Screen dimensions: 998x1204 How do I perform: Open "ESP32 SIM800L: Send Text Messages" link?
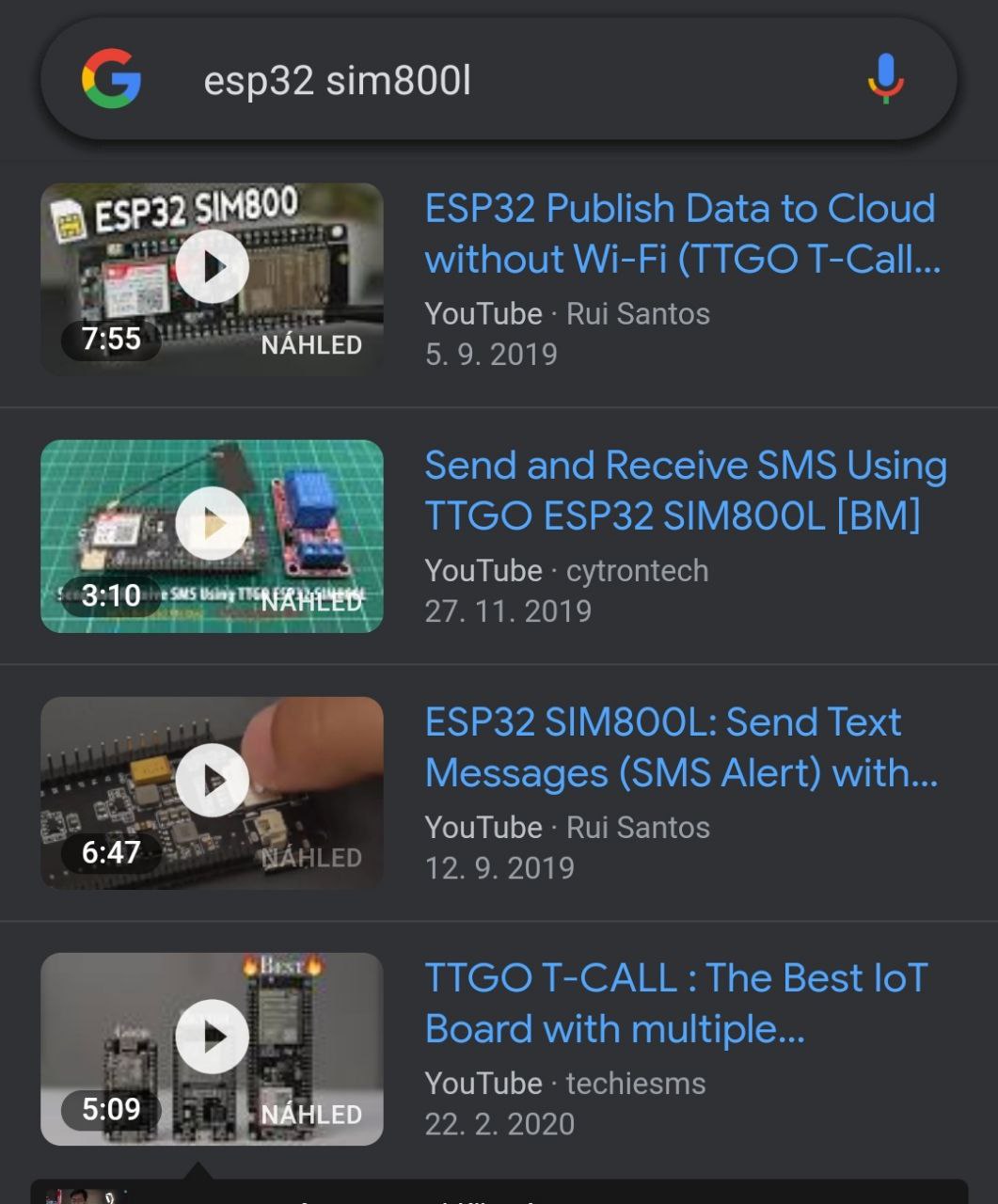(x=680, y=747)
